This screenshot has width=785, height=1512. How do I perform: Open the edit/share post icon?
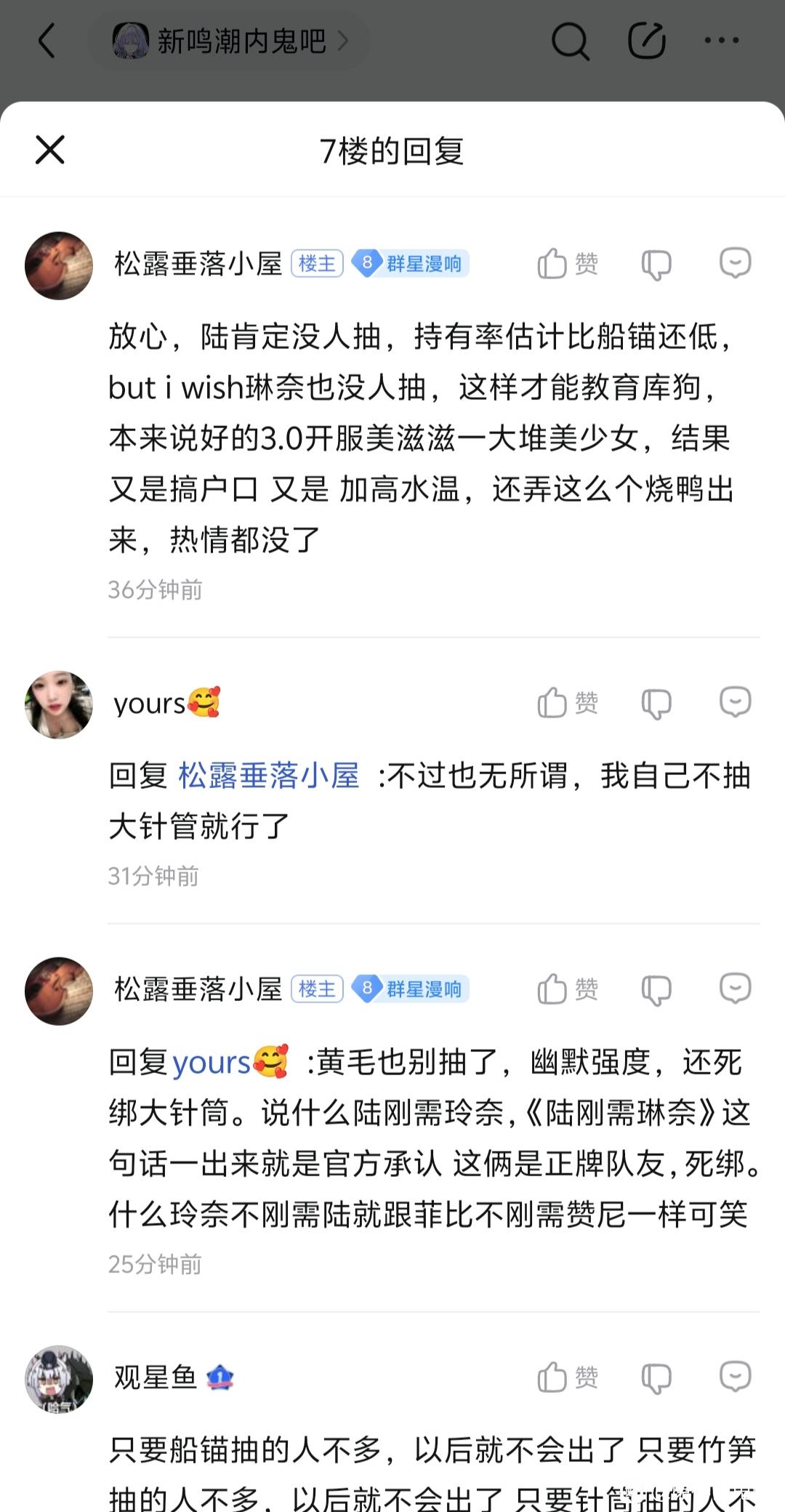[x=646, y=41]
